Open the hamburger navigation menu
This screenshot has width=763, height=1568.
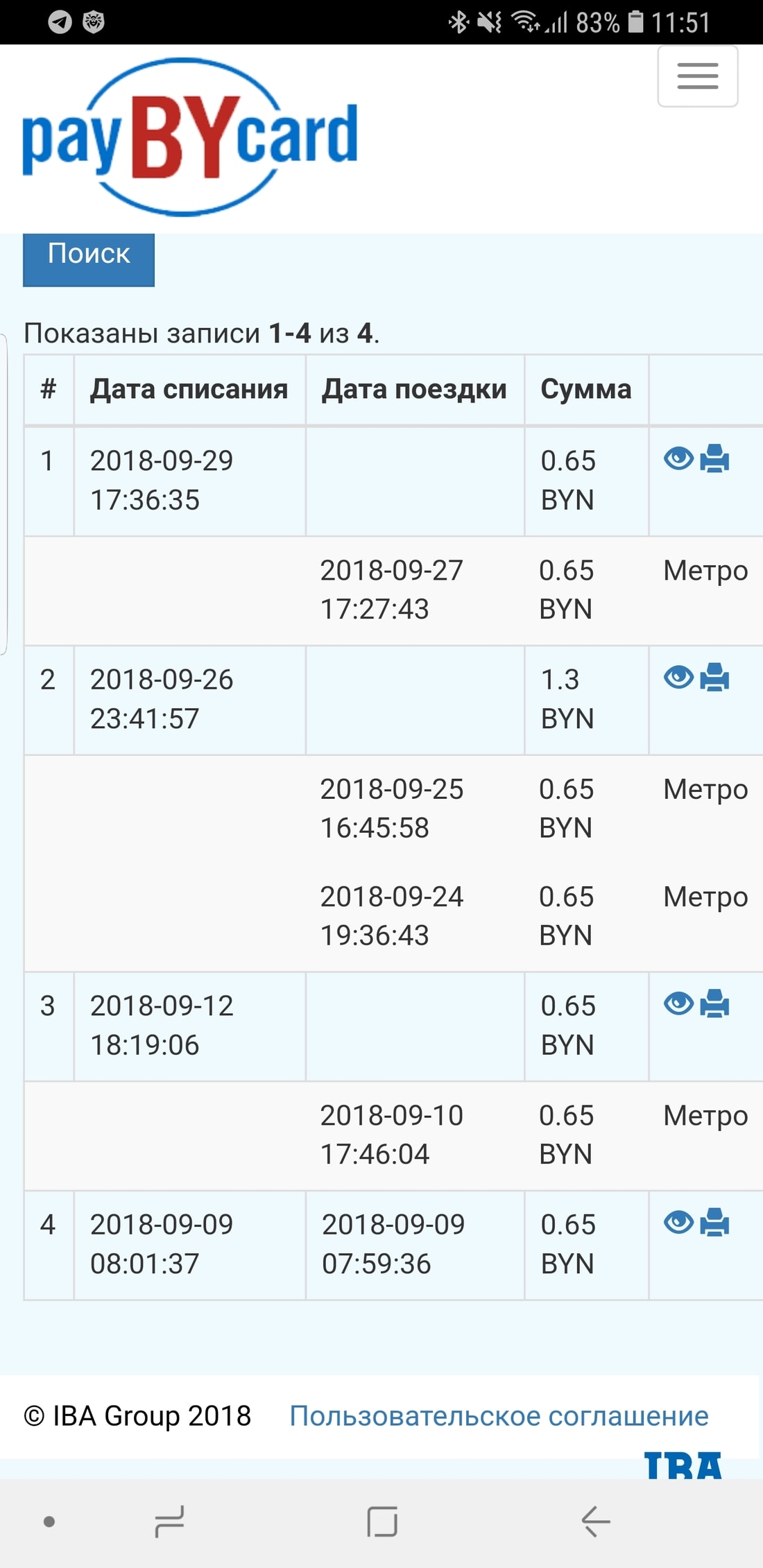click(697, 76)
